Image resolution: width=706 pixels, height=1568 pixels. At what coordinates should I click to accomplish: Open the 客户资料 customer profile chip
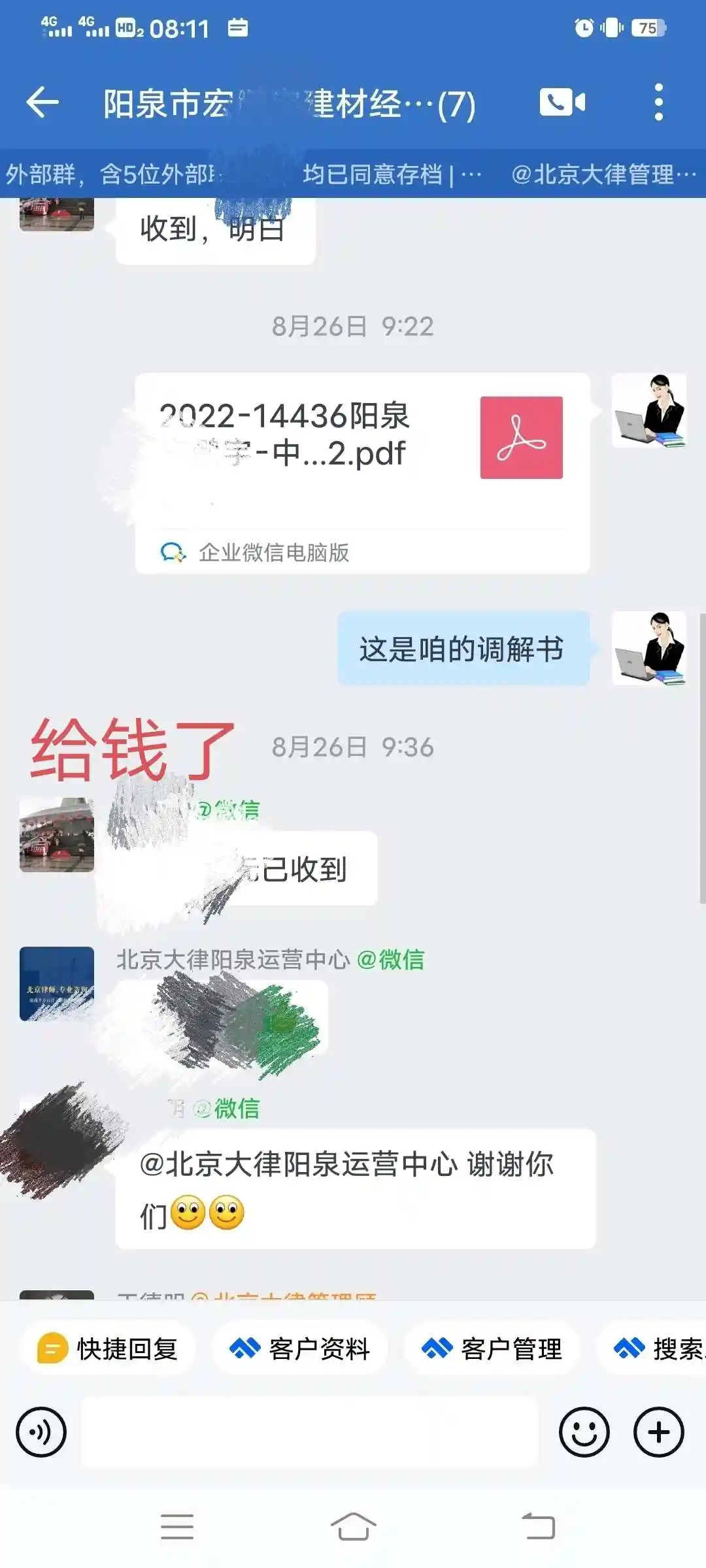point(300,1349)
